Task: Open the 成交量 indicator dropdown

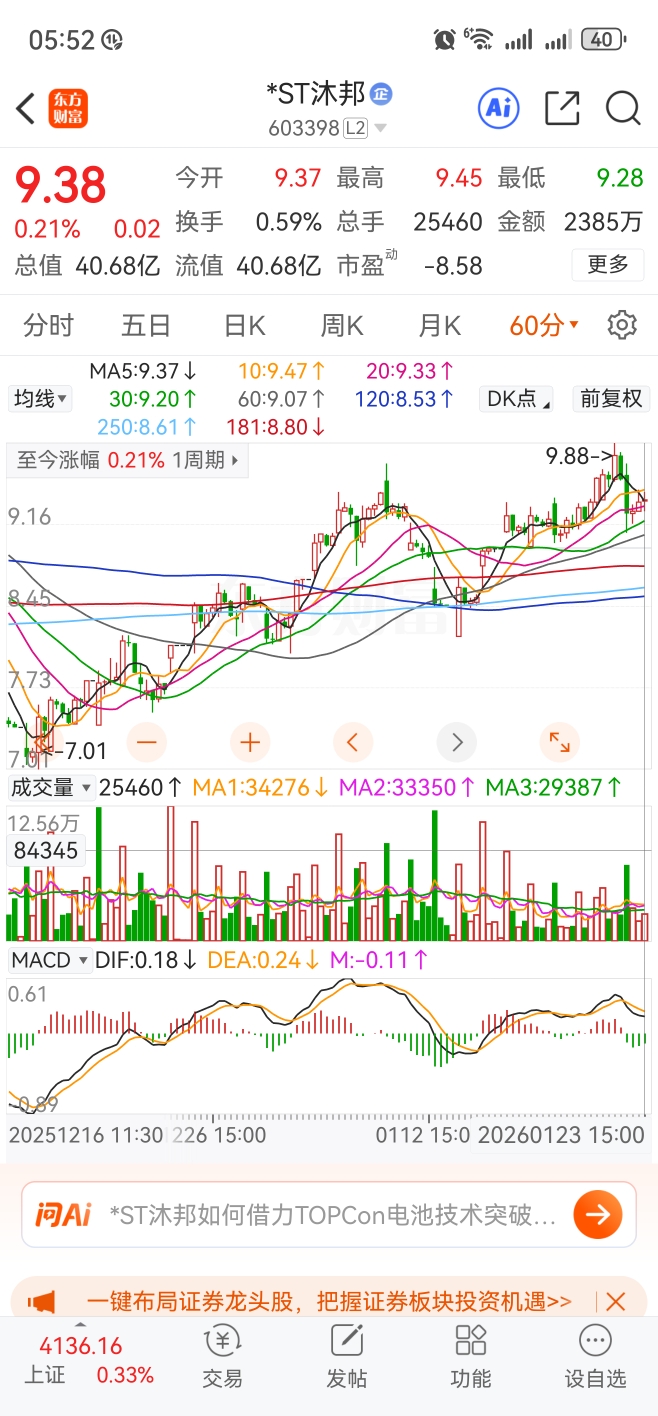Action: 51,788
